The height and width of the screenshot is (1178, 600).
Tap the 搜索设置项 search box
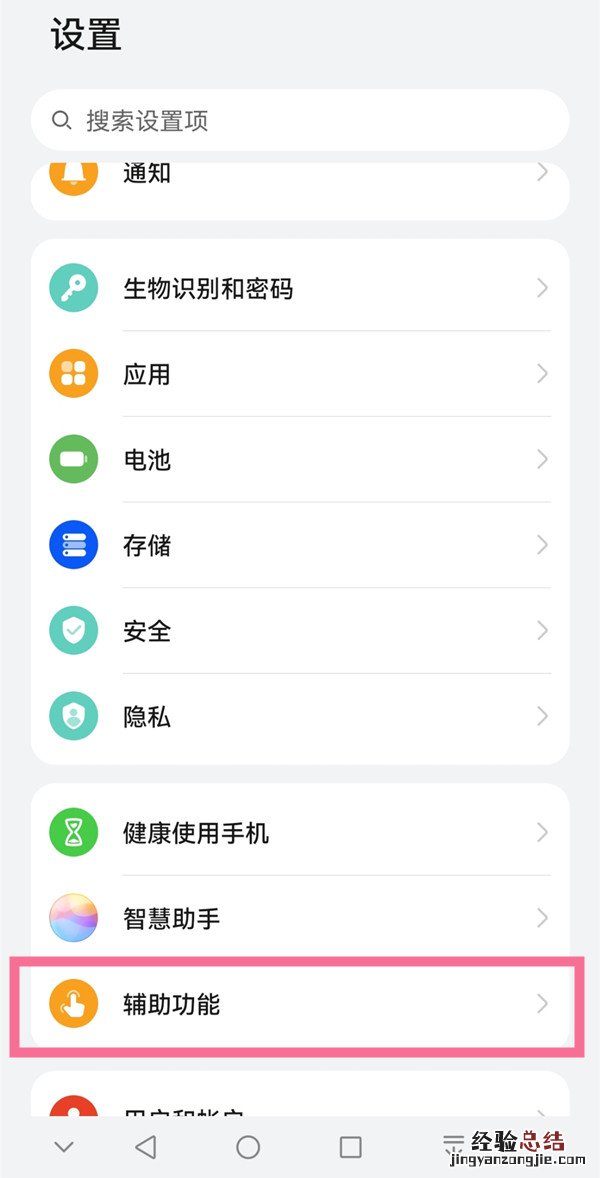(x=300, y=121)
